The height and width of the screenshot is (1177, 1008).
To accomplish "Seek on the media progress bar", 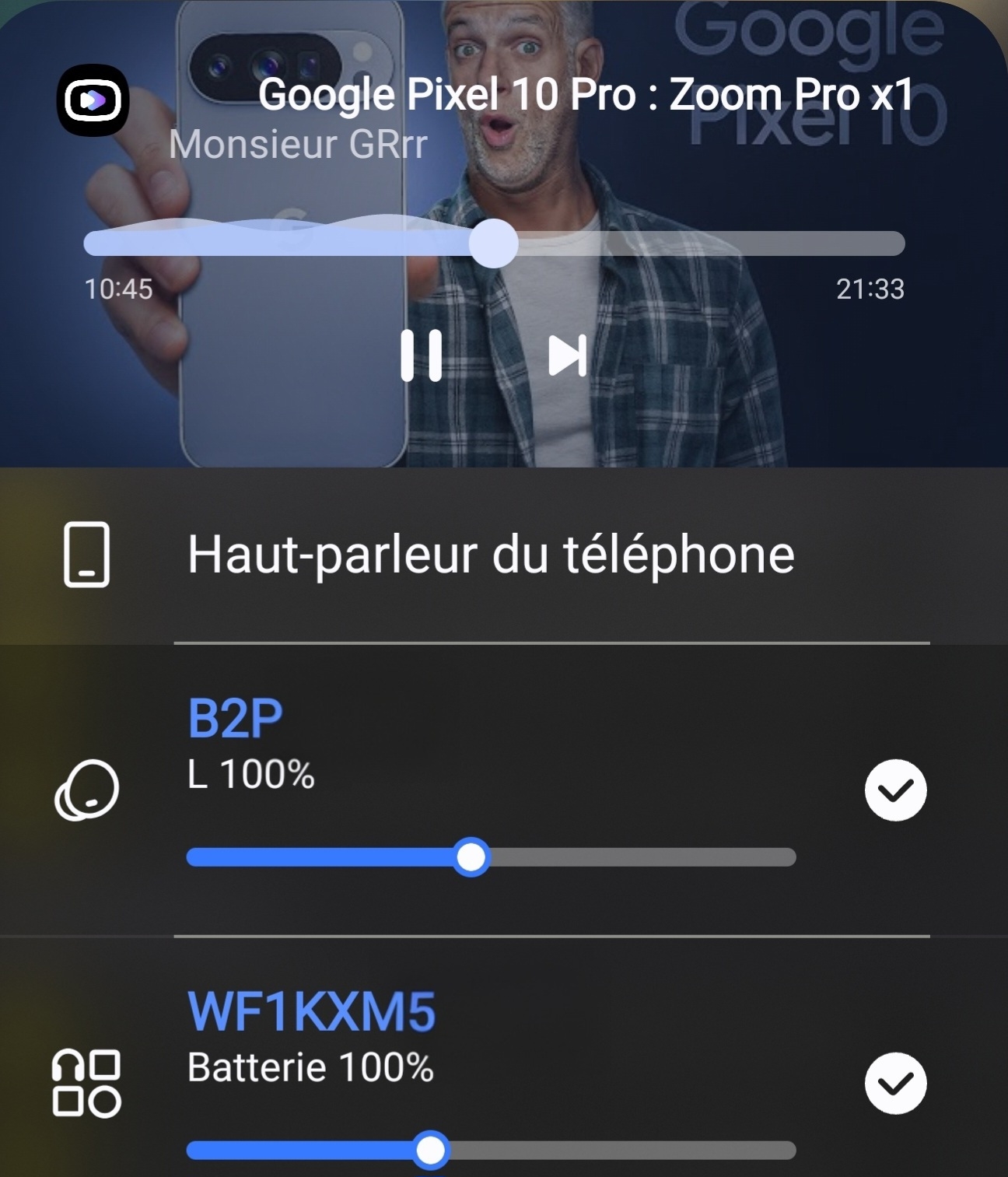I will coord(494,243).
